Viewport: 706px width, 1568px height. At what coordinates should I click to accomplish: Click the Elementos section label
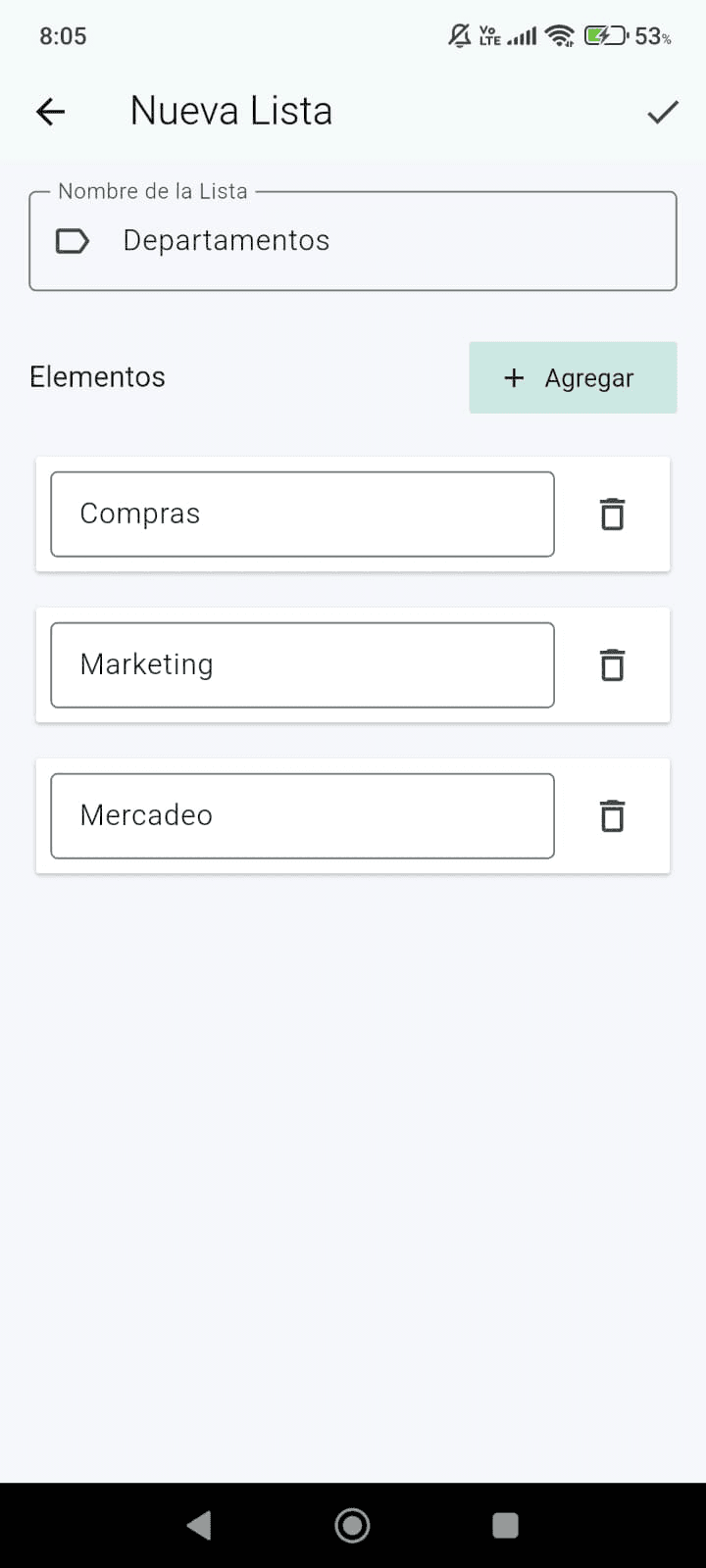click(x=97, y=376)
